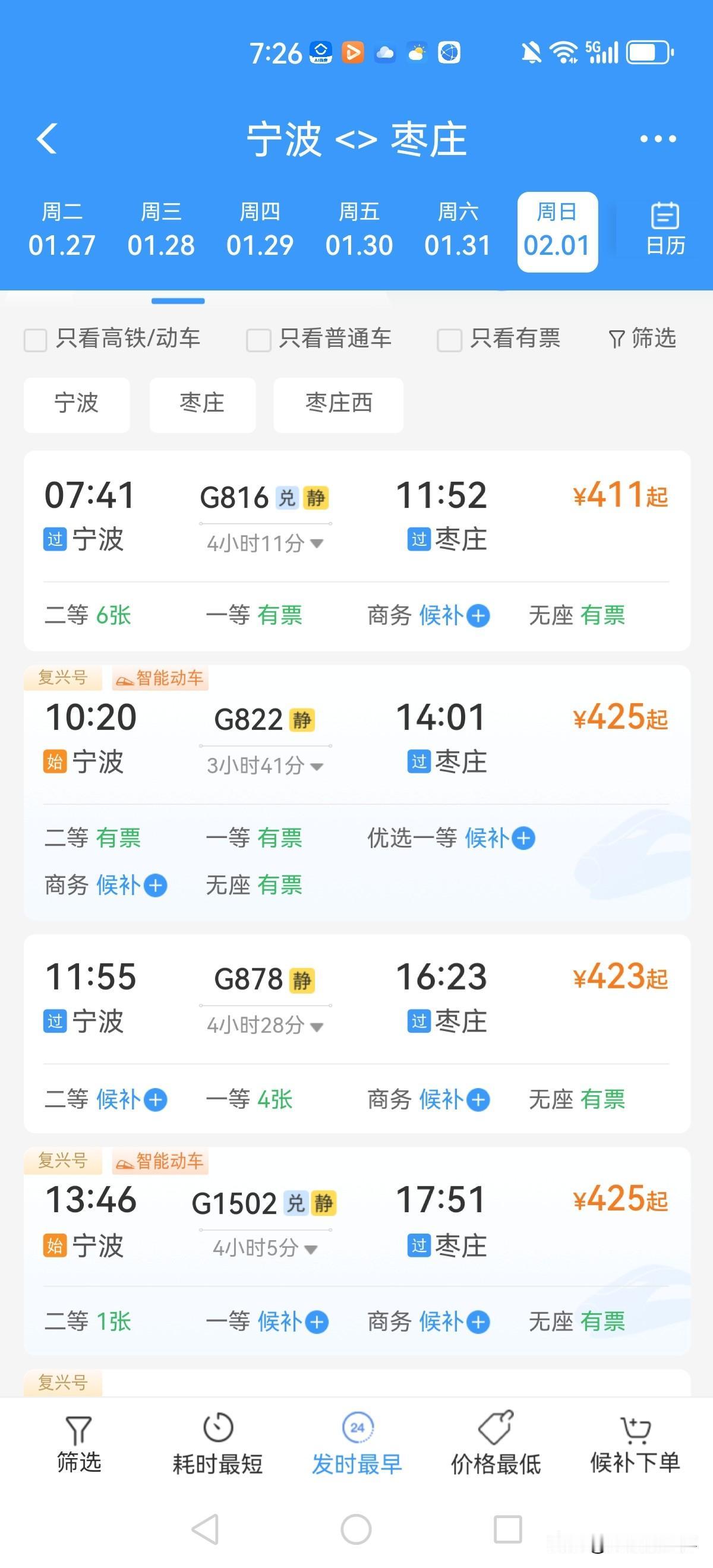
Task: Toggle the 只看有票 filter
Action: tap(449, 341)
